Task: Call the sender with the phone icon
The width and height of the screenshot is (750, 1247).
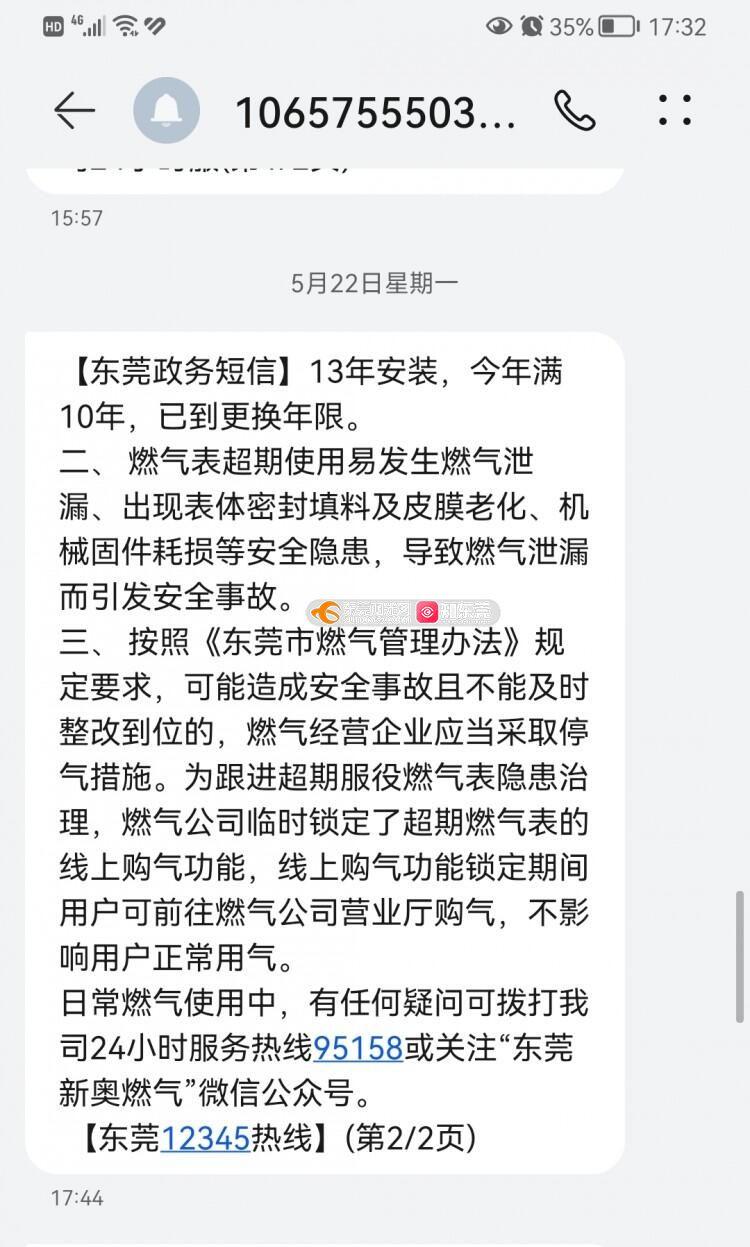Action: (x=575, y=111)
